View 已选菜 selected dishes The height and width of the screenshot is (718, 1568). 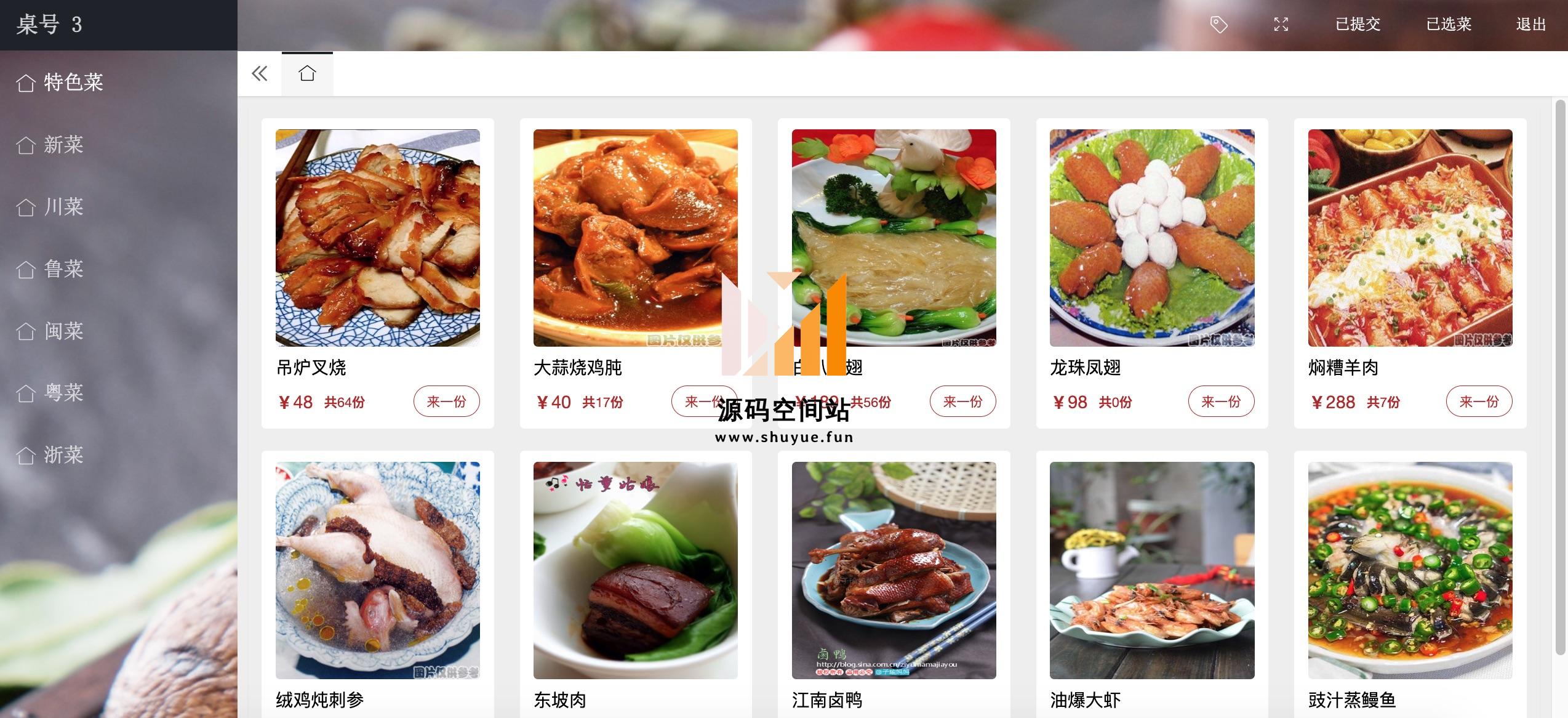point(1449,25)
